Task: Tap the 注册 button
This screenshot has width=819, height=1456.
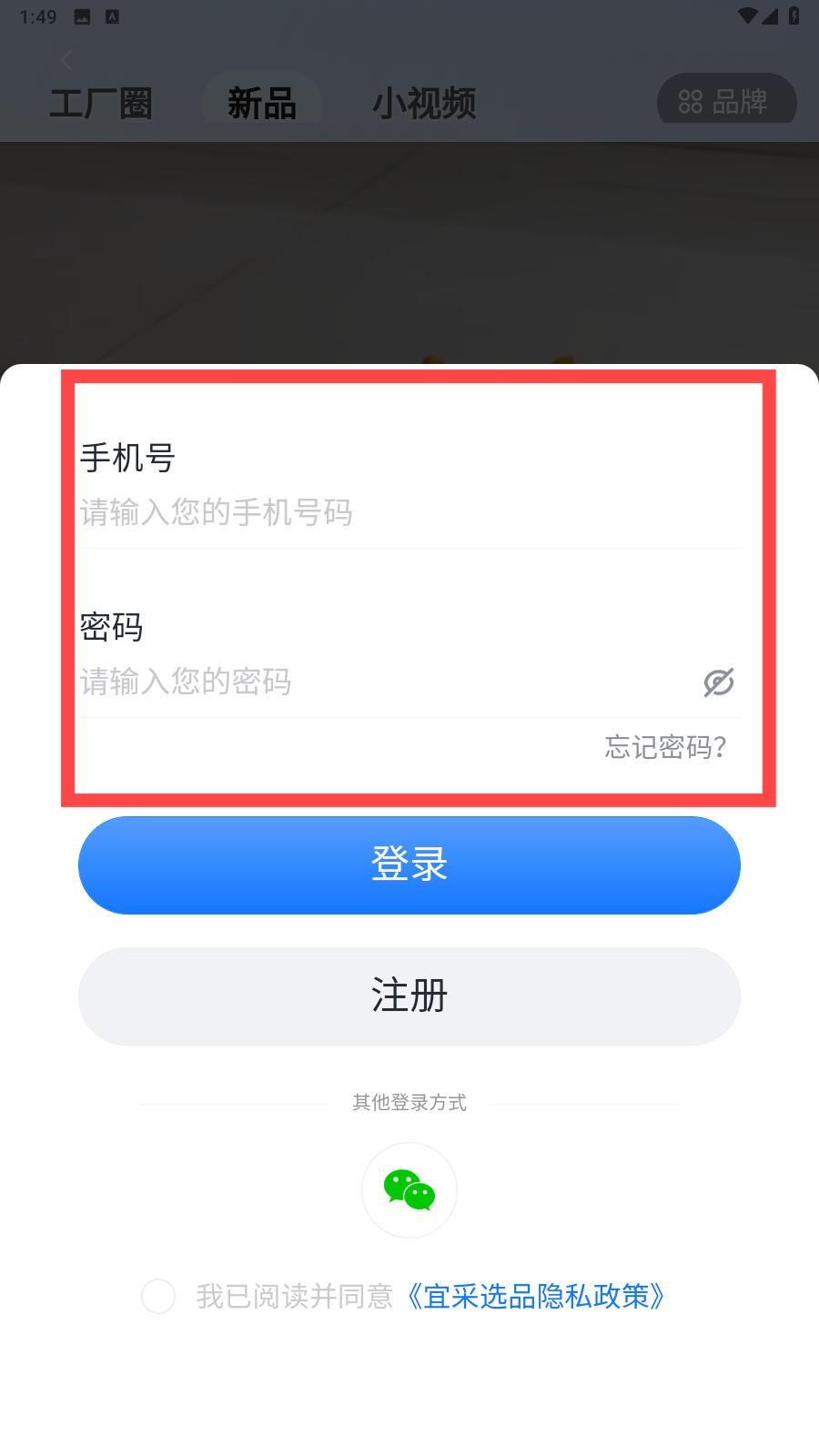Action: click(x=409, y=996)
